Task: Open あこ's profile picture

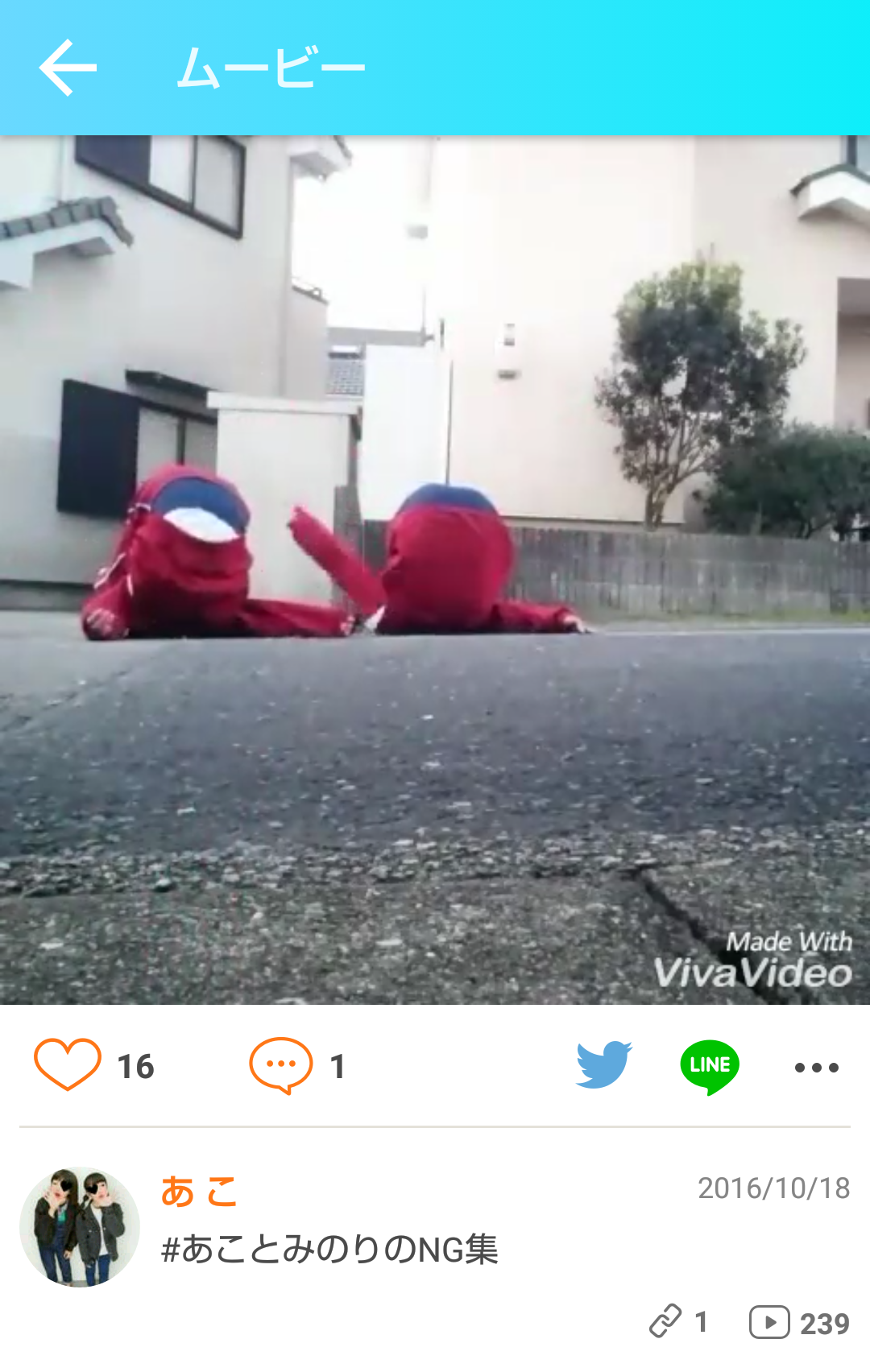Action: [x=80, y=1227]
